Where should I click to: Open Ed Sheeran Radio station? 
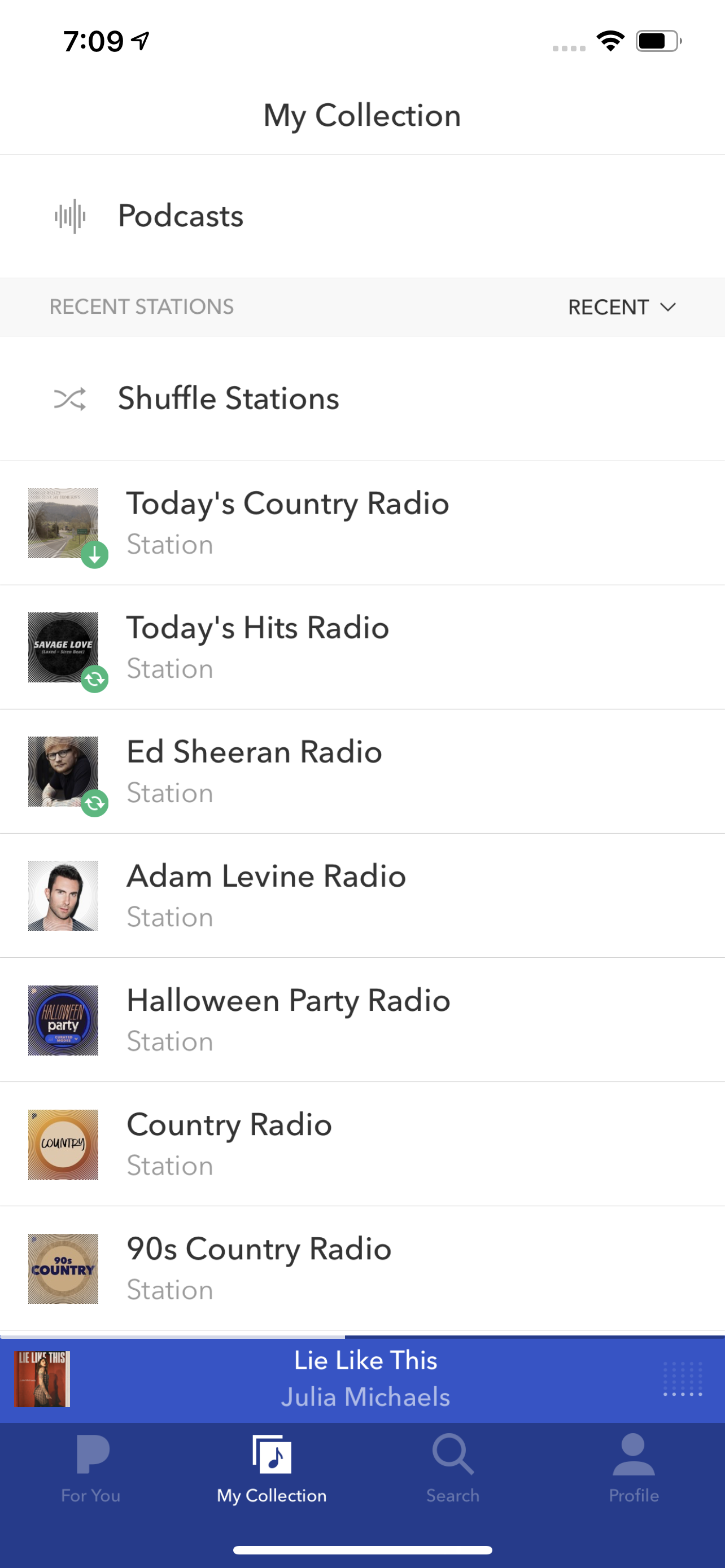[x=254, y=770]
